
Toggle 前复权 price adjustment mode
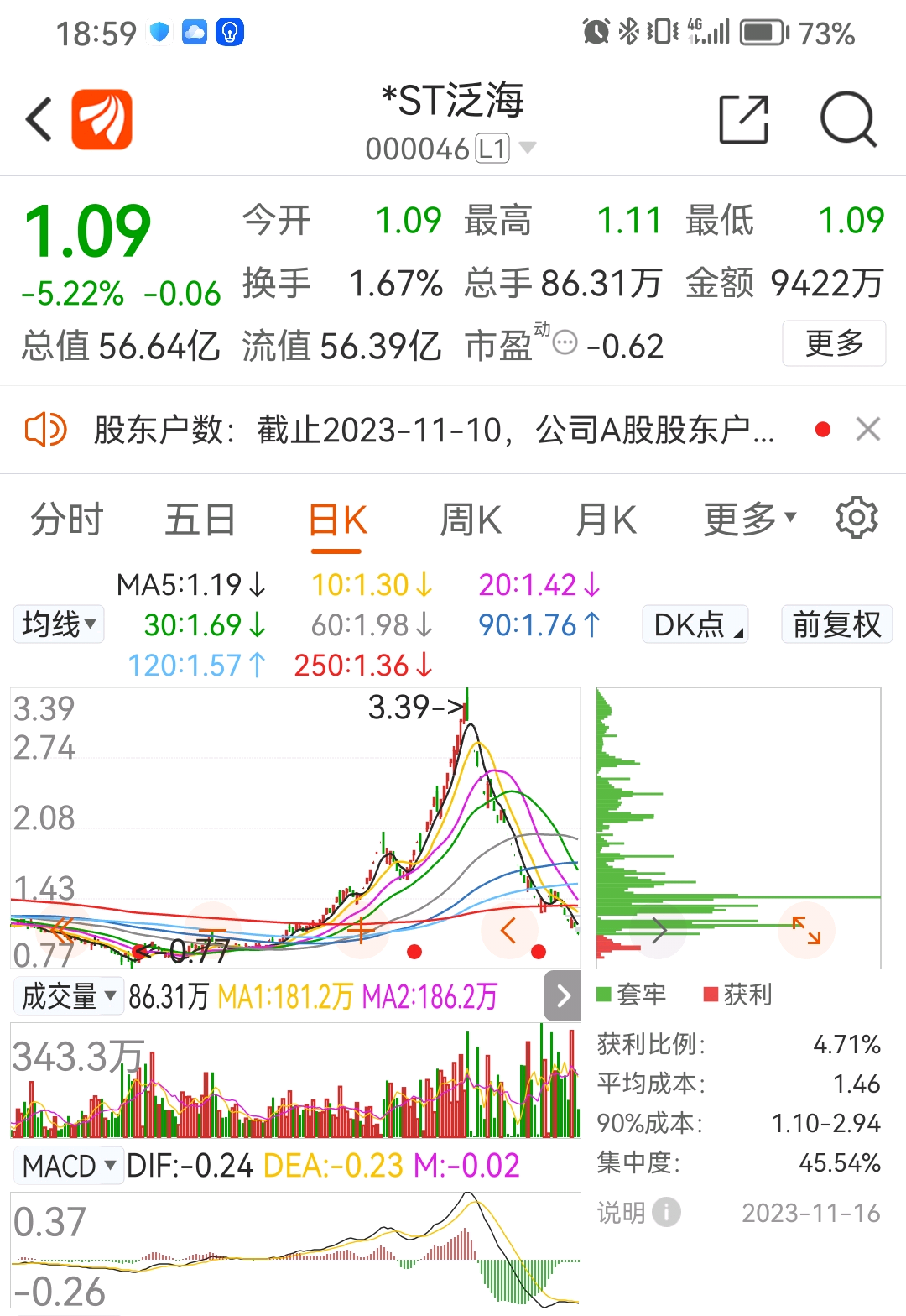(x=836, y=624)
